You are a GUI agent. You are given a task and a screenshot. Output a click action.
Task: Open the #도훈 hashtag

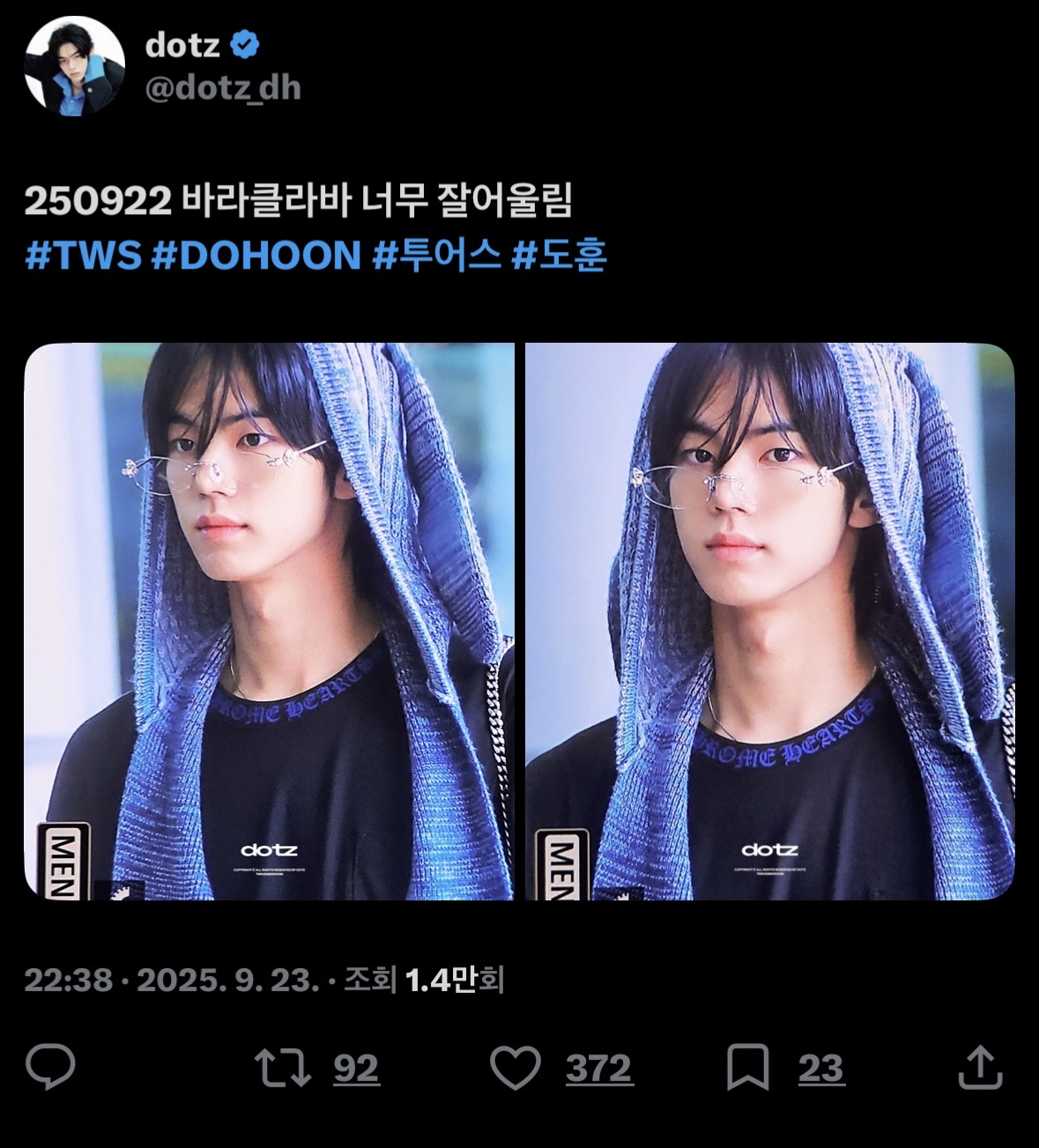[x=560, y=256]
